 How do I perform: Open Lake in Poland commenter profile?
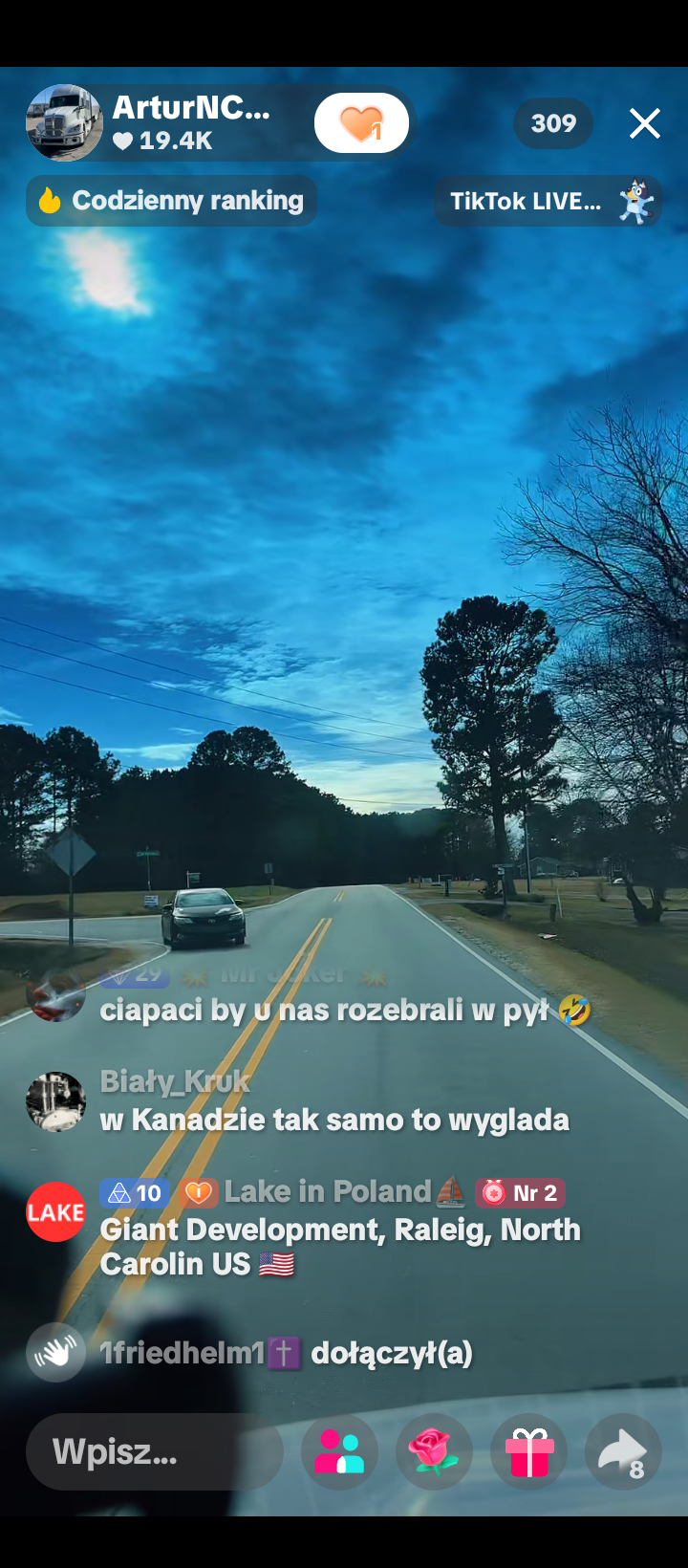tap(55, 1211)
